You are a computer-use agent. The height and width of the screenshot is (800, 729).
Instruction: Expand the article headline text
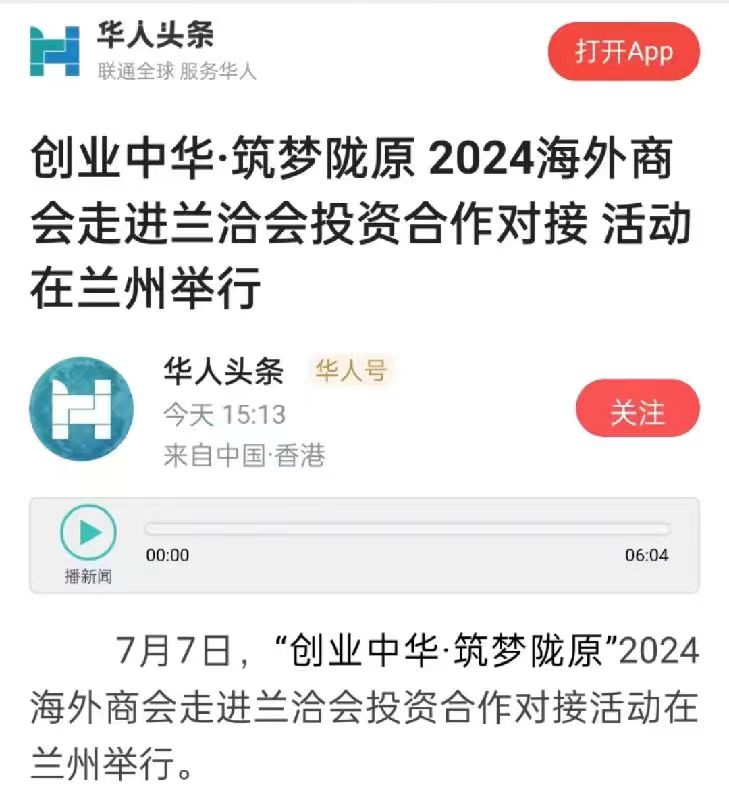(x=360, y=215)
